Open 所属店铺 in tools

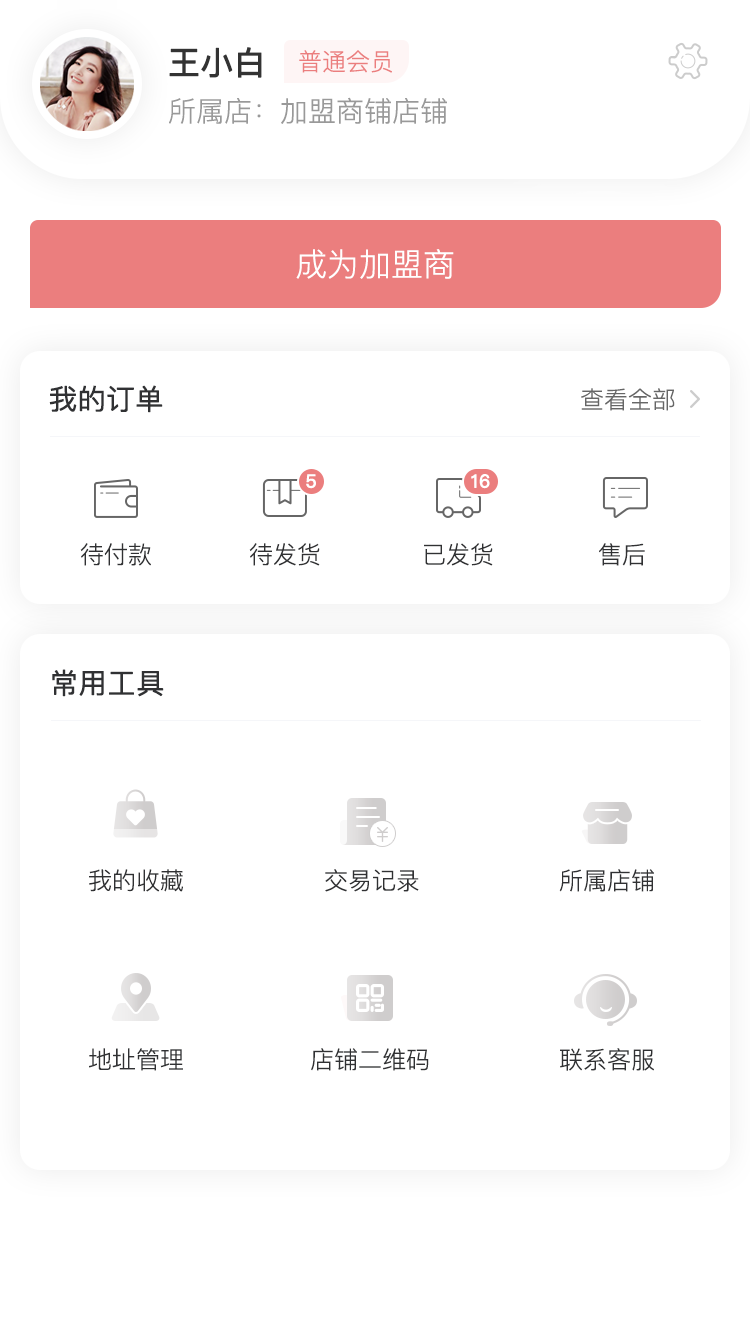click(607, 840)
